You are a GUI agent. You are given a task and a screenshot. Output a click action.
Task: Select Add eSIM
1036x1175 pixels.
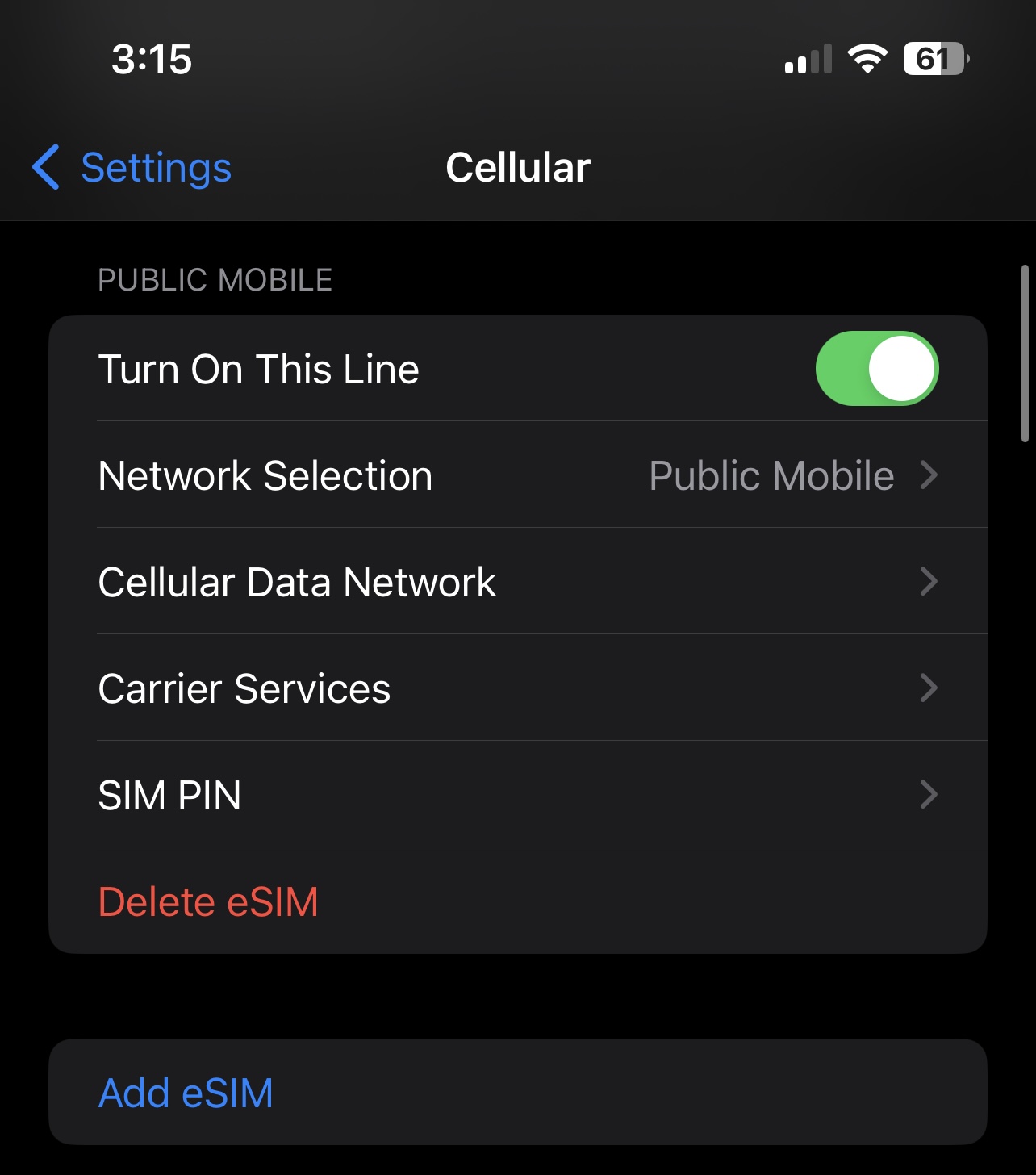[186, 1093]
